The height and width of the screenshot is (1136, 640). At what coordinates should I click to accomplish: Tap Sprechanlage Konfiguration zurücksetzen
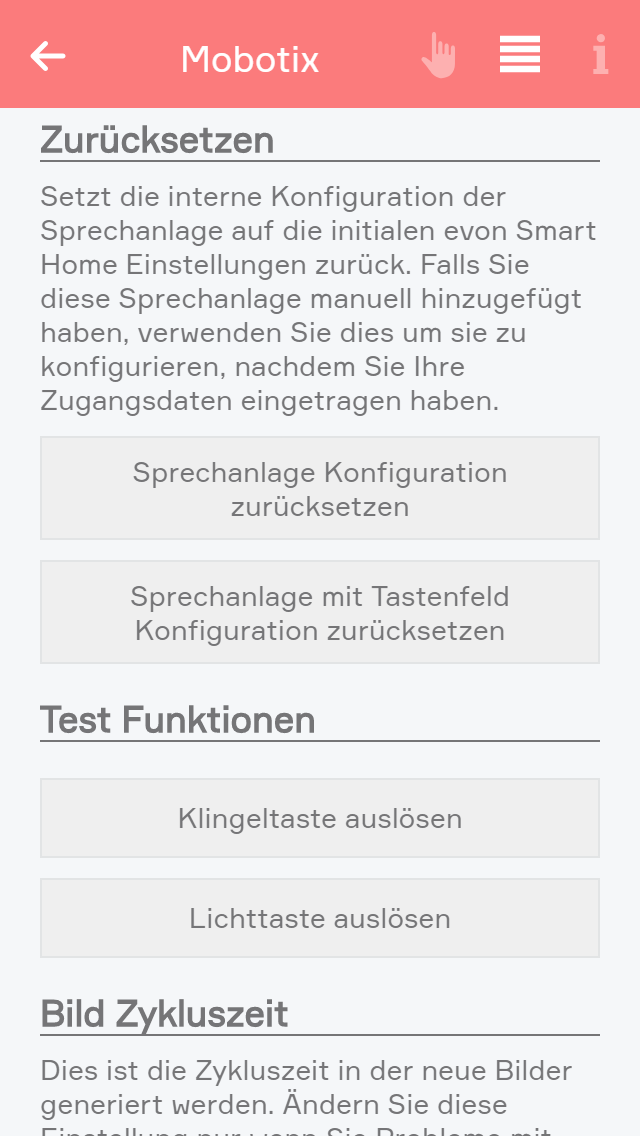[320, 489]
